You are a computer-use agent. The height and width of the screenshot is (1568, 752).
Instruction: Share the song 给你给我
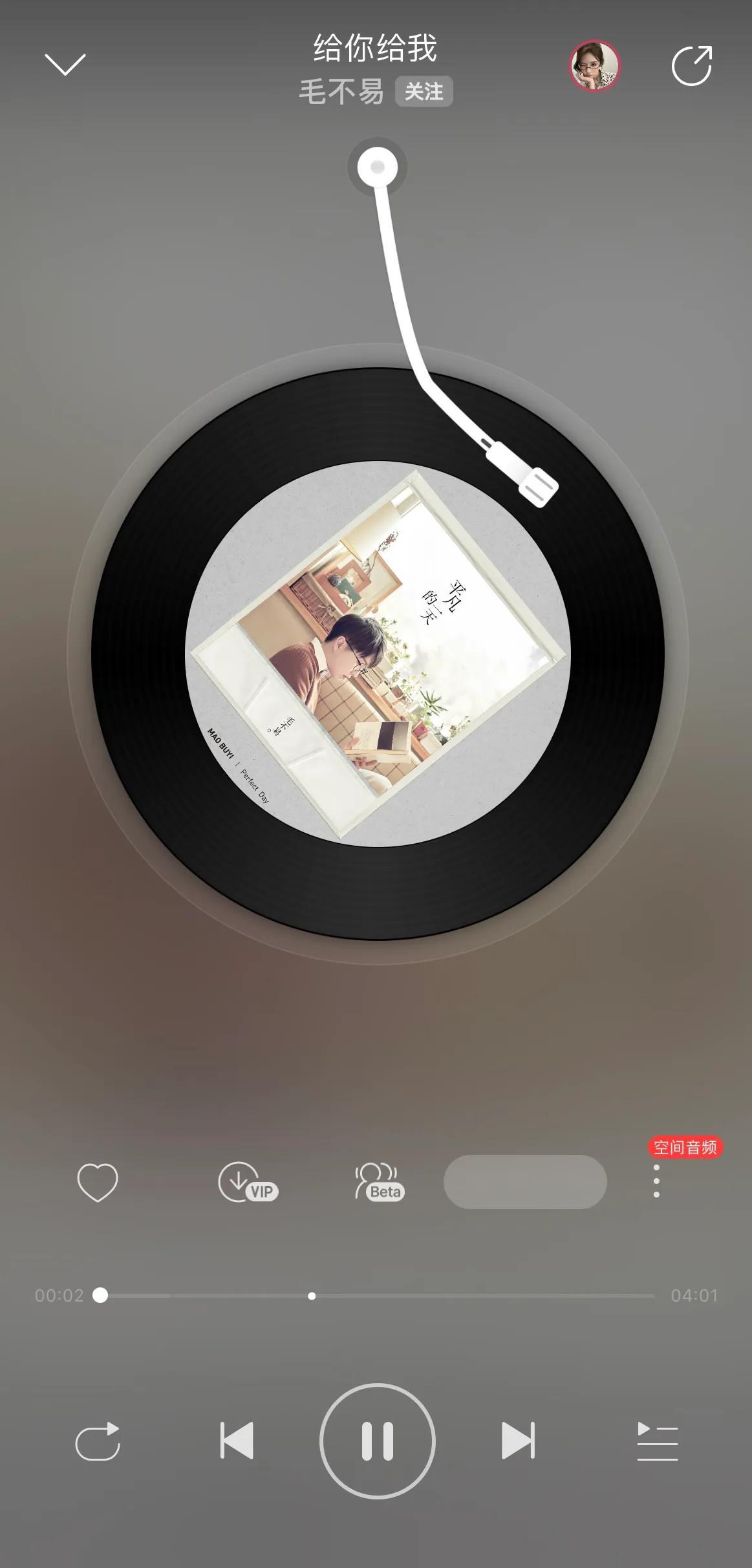click(x=691, y=65)
